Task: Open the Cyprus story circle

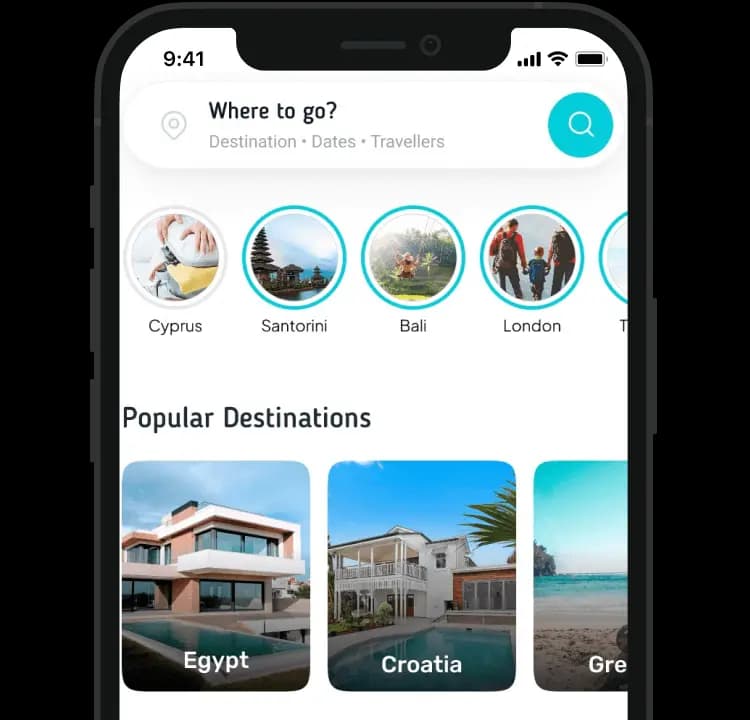Action: click(x=175, y=258)
